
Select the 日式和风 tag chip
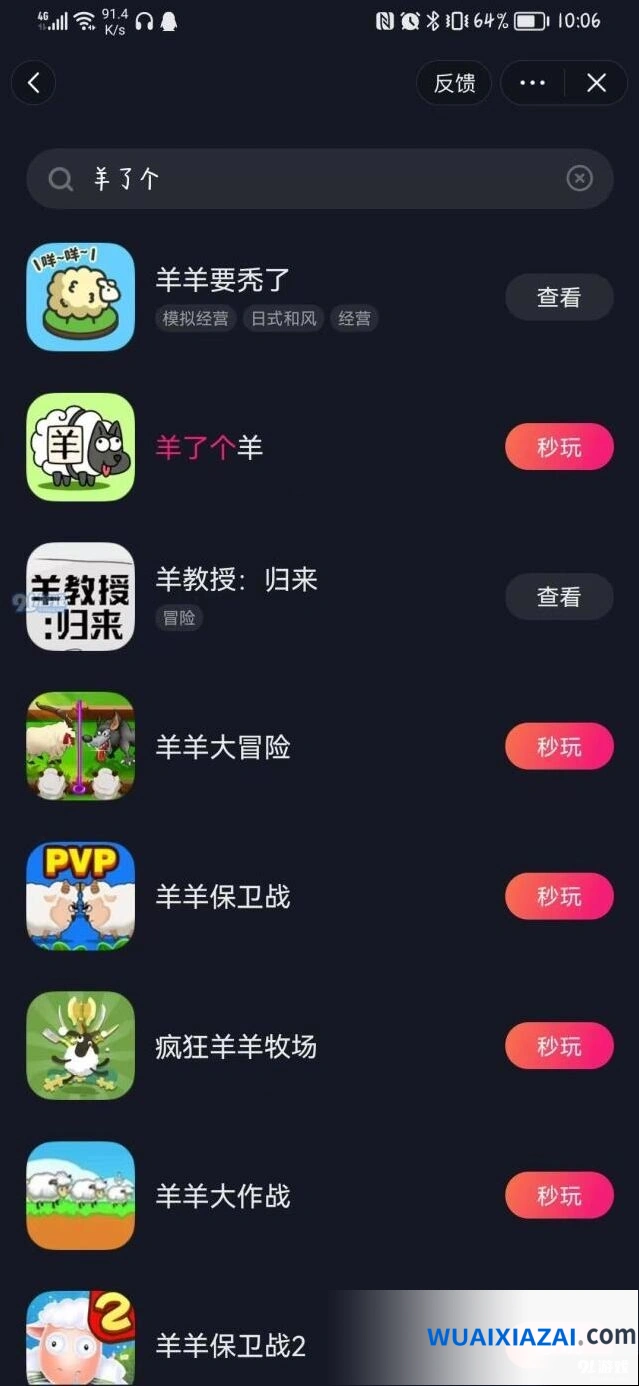point(283,319)
